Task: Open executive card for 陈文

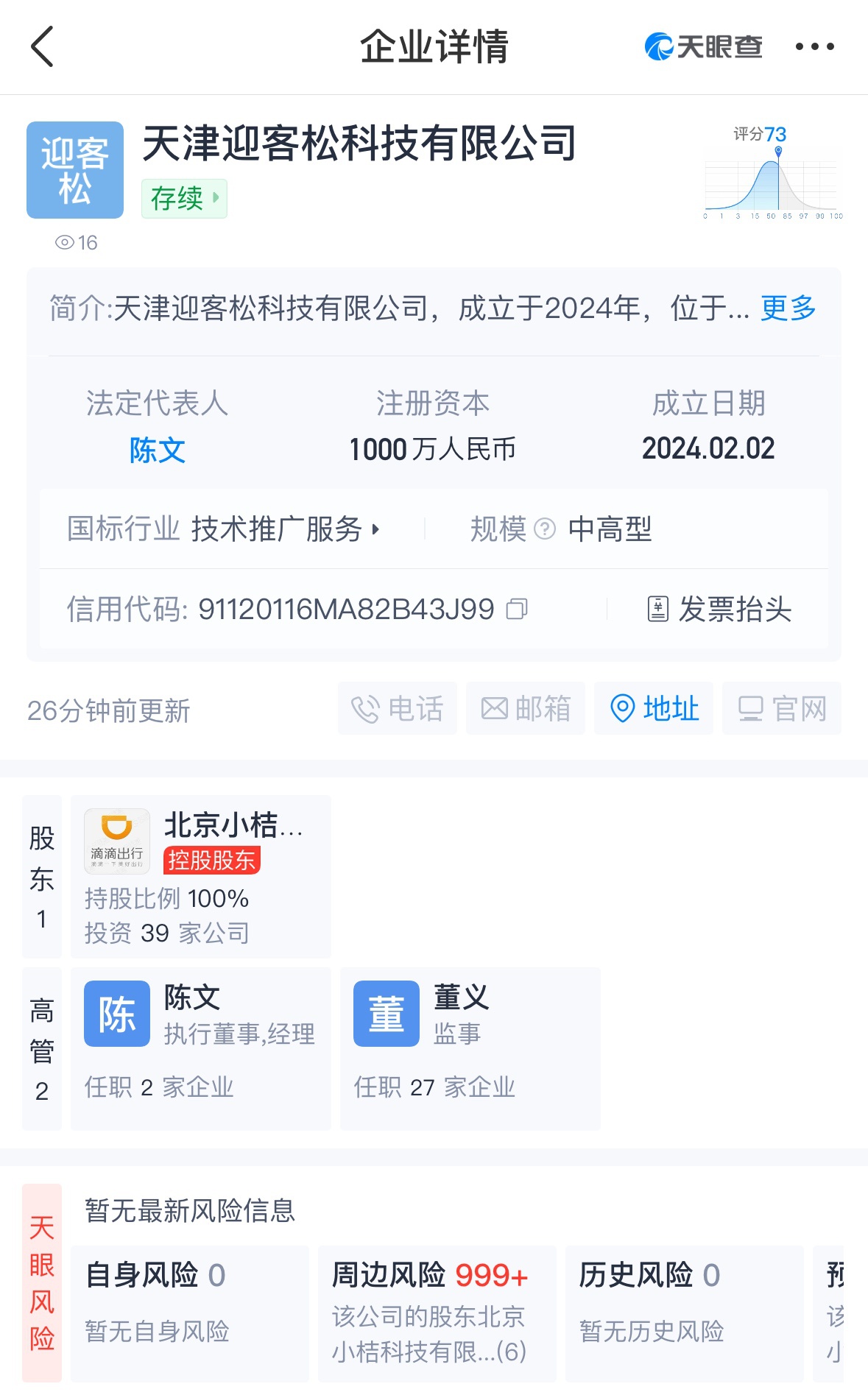Action: (x=201, y=1049)
